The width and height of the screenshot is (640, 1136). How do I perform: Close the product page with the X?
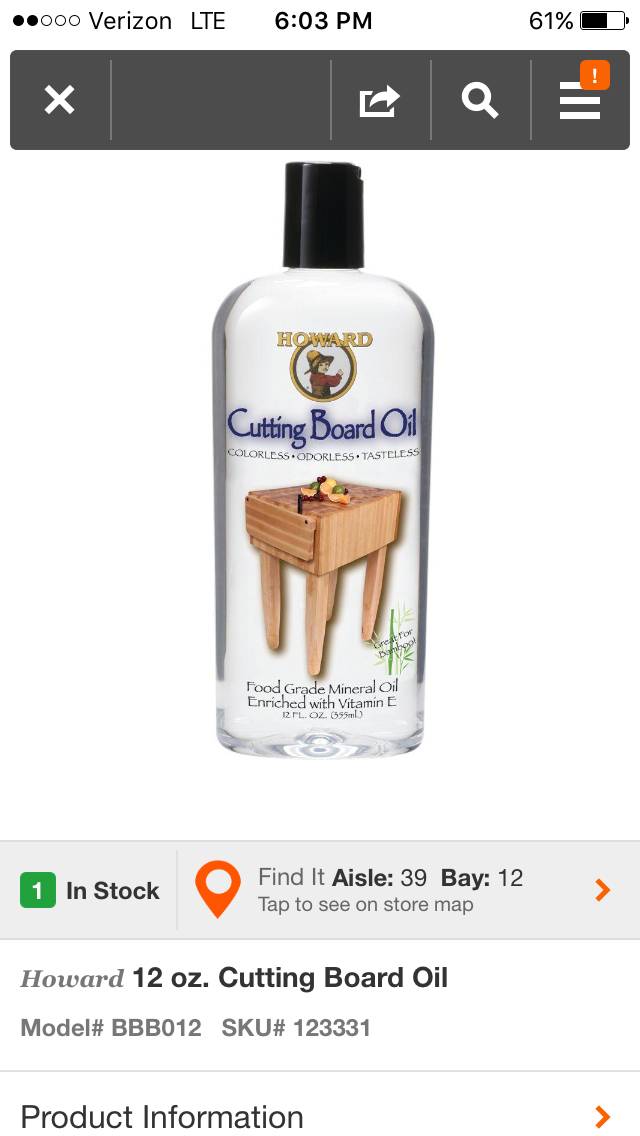[x=59, y=100]
